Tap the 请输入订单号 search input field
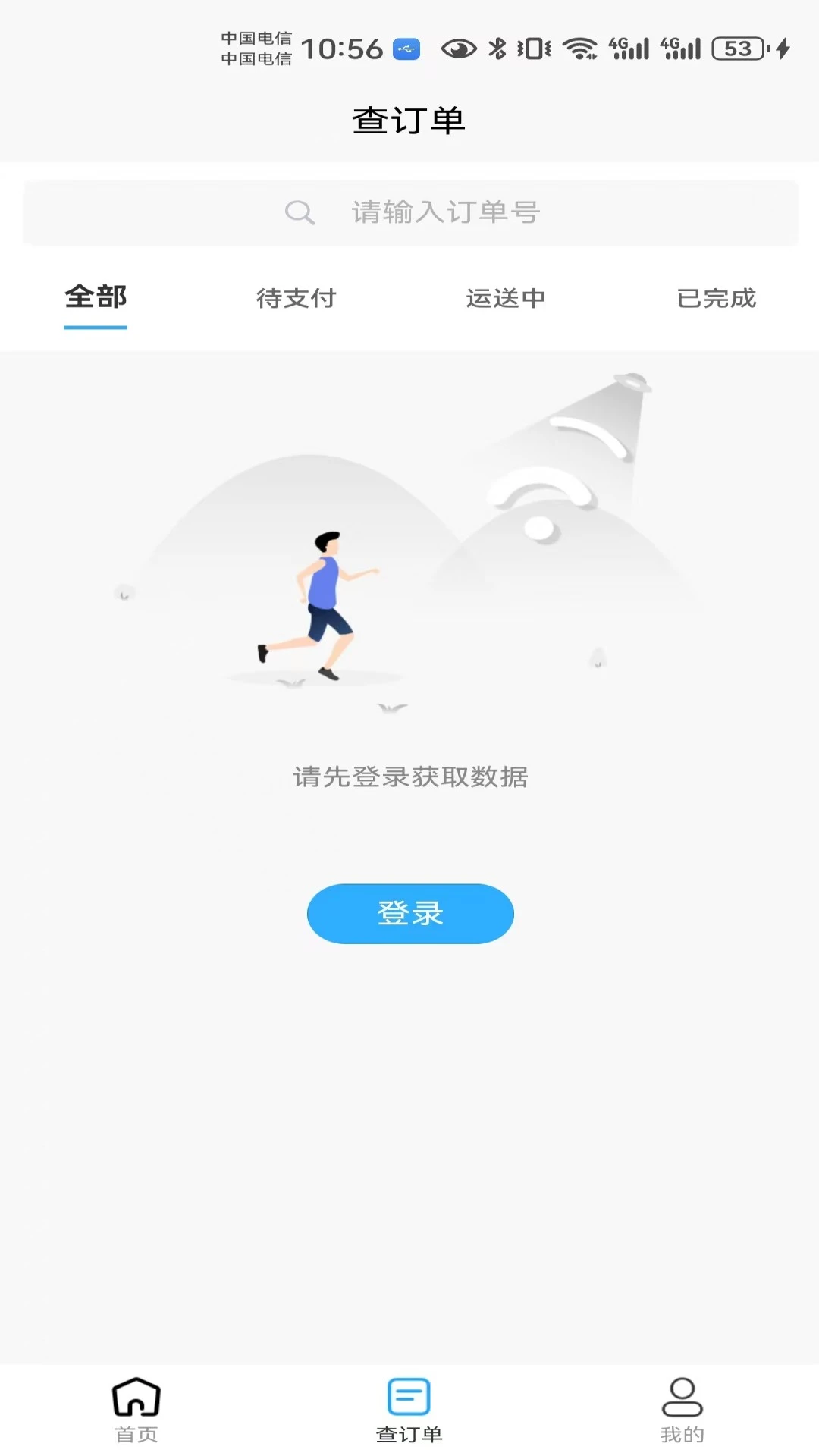Screen dimensions: 819x1456 (444, 212)
